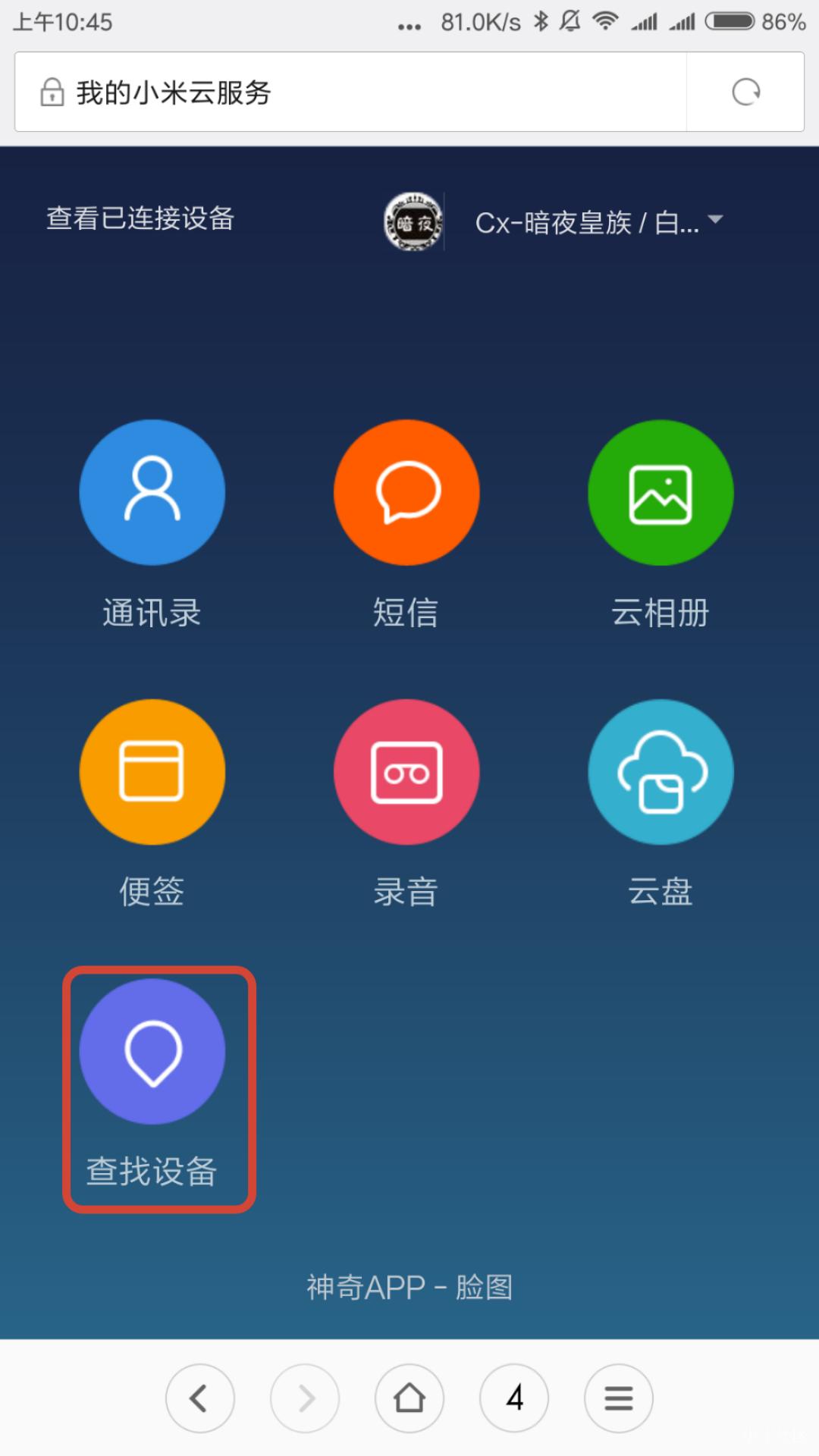This screenshot has height=1456, width=819.
Task: Open the 便签 notes icon
Action: point(152,771)
